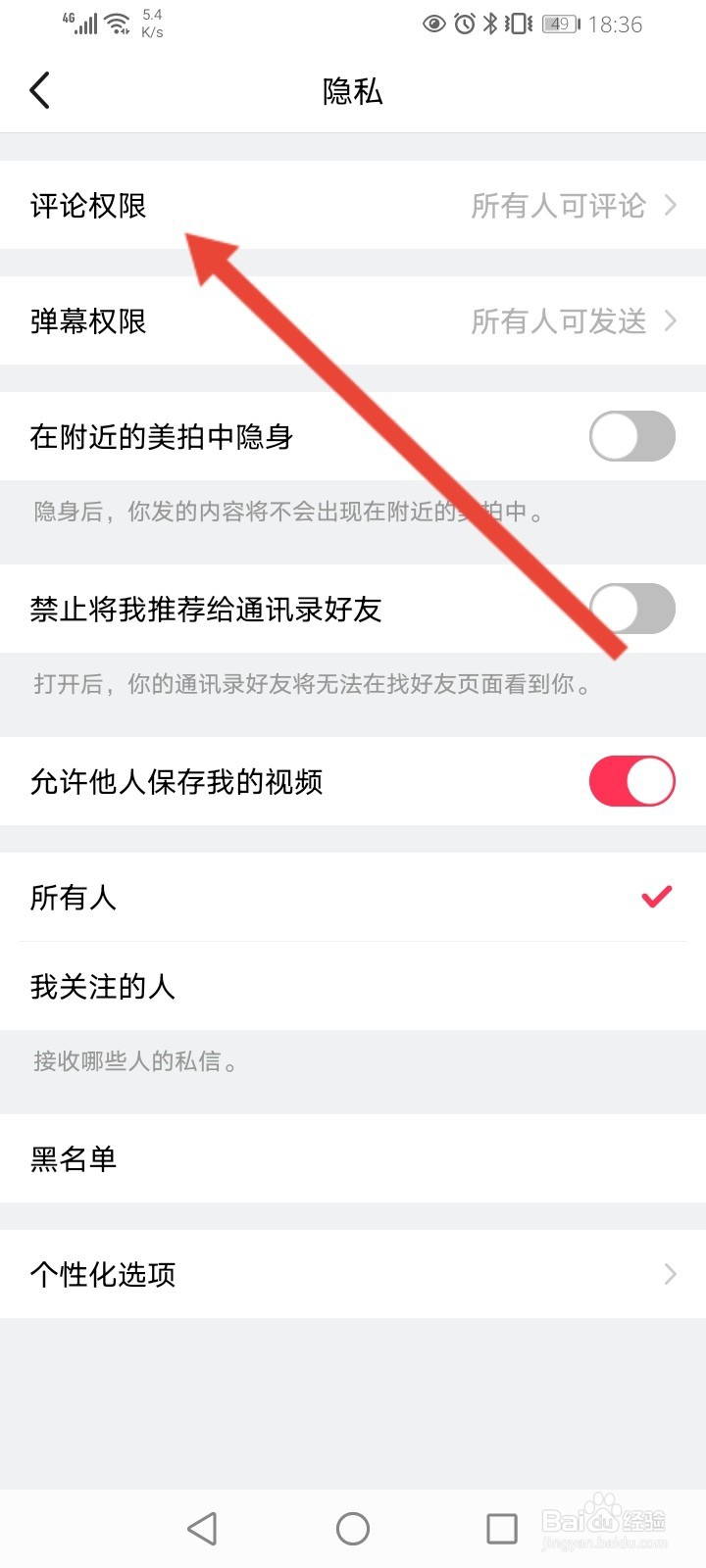Disable 允许他人保存我的视频 switch
The image size is (706, 1568).
click(x=631, y=780)
